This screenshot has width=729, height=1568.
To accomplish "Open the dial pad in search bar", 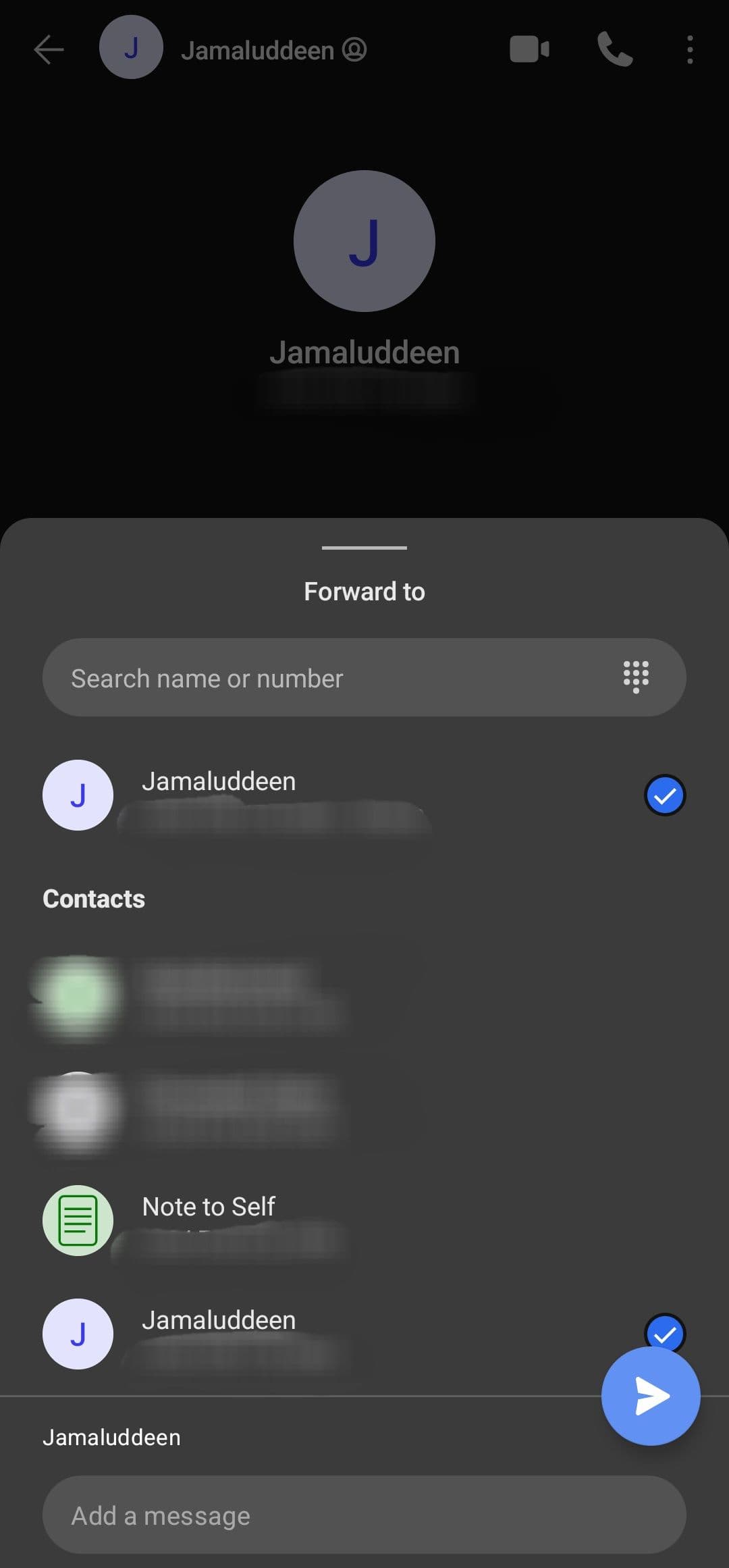I will 635,677.
